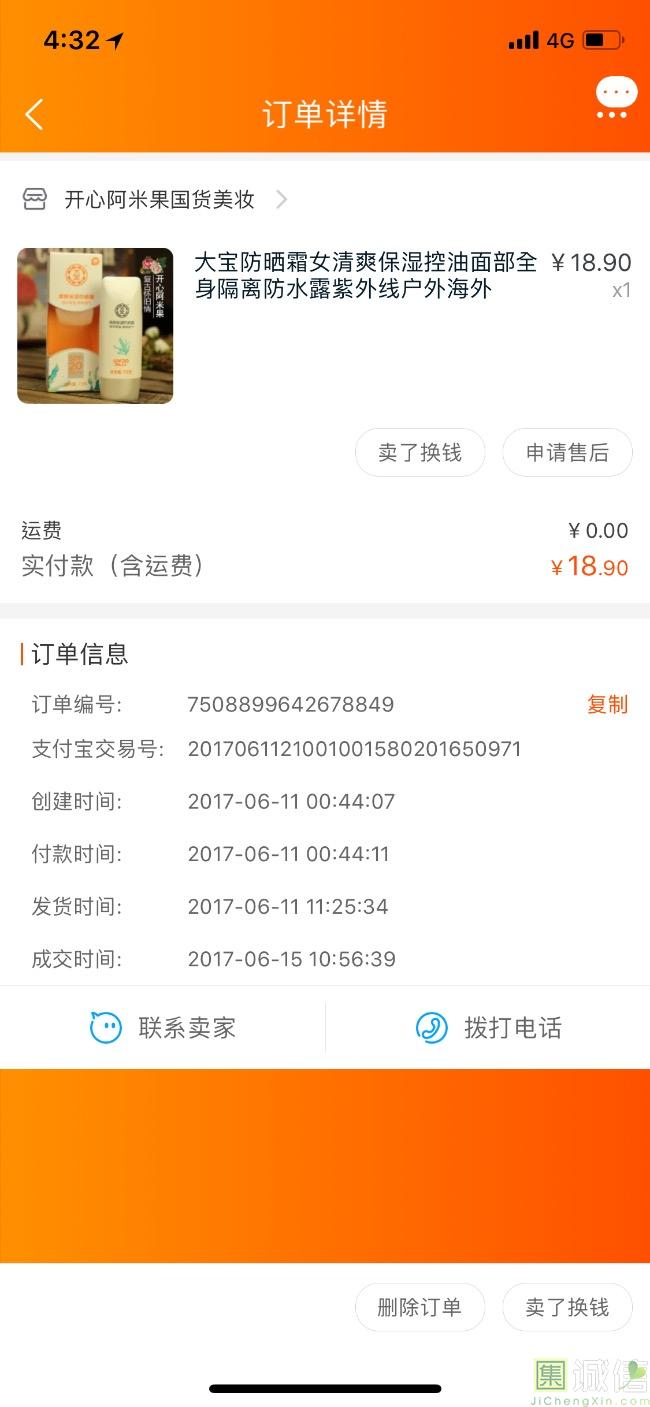Tap 卖了换钱 under the product
Screen dimensions: 650x1407
tap(420, 453)
